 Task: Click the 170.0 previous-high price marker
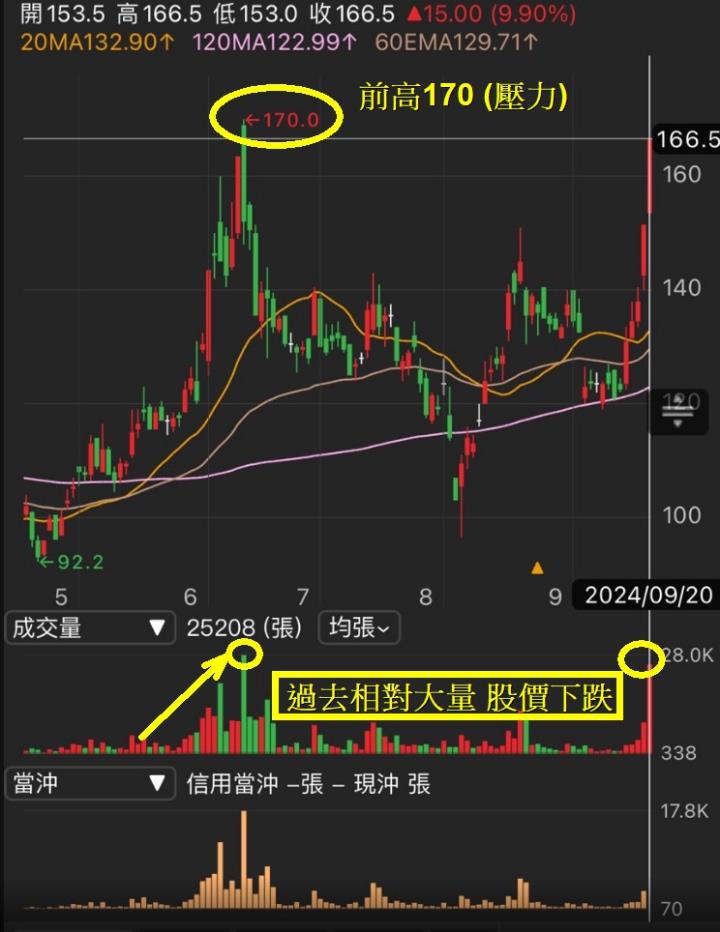point(279,117)
